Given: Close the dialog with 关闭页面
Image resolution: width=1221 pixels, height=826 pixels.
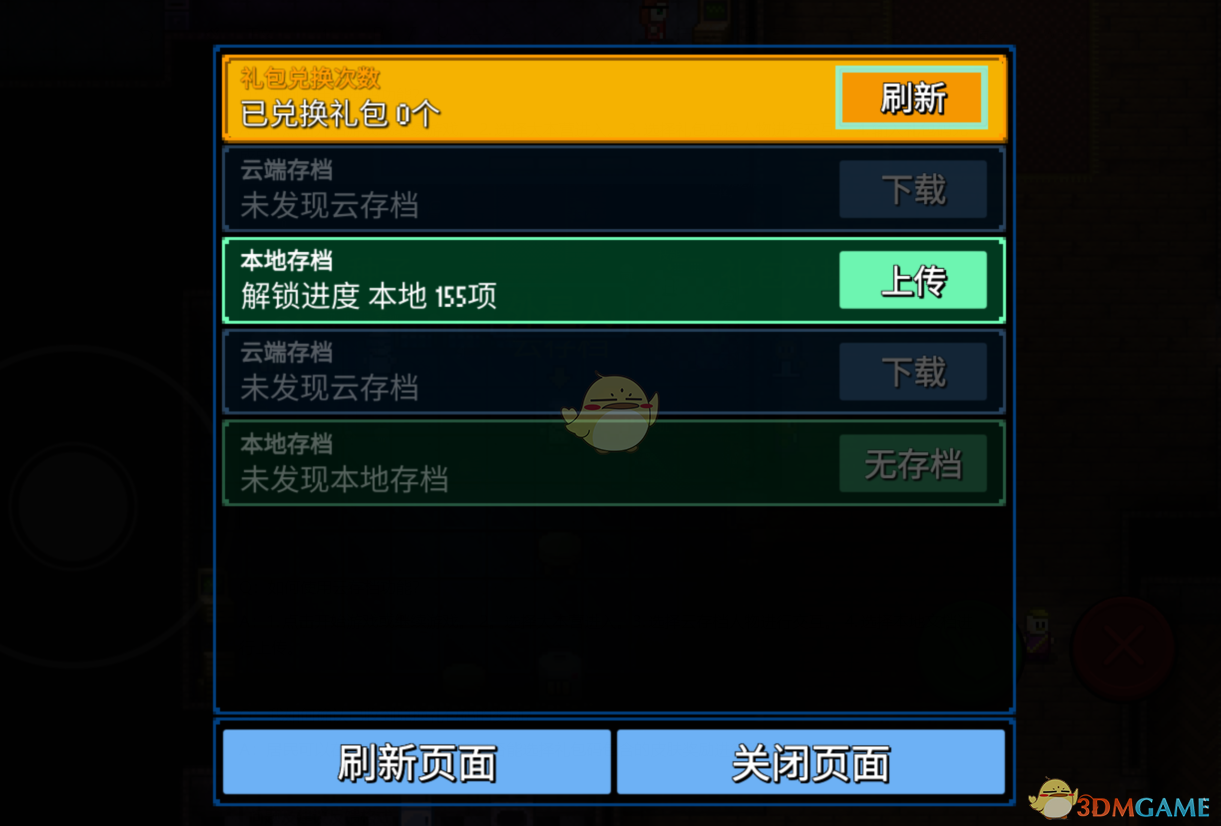Looking at the screenshot, I should pos(810,763).
